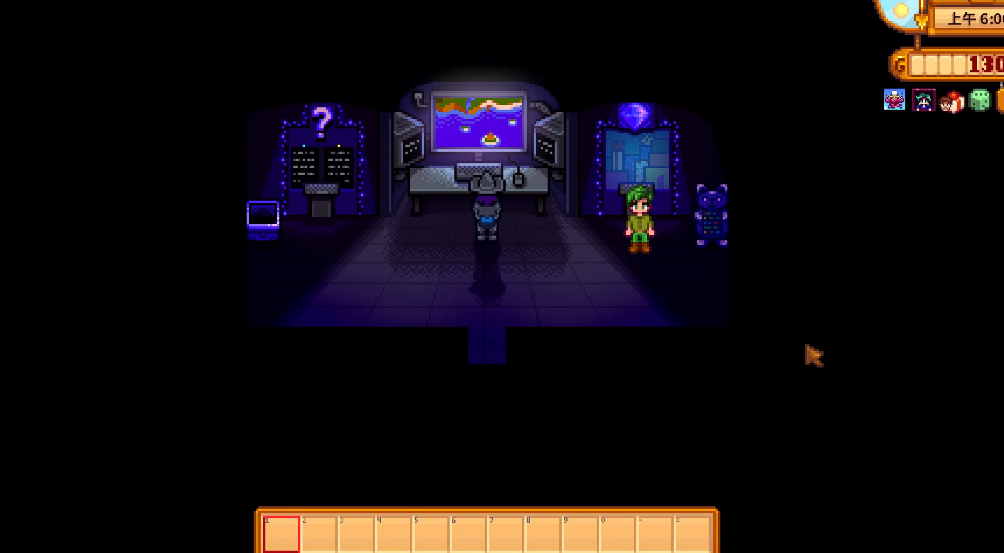Tap the small purple box by the wall

point(263,218)
